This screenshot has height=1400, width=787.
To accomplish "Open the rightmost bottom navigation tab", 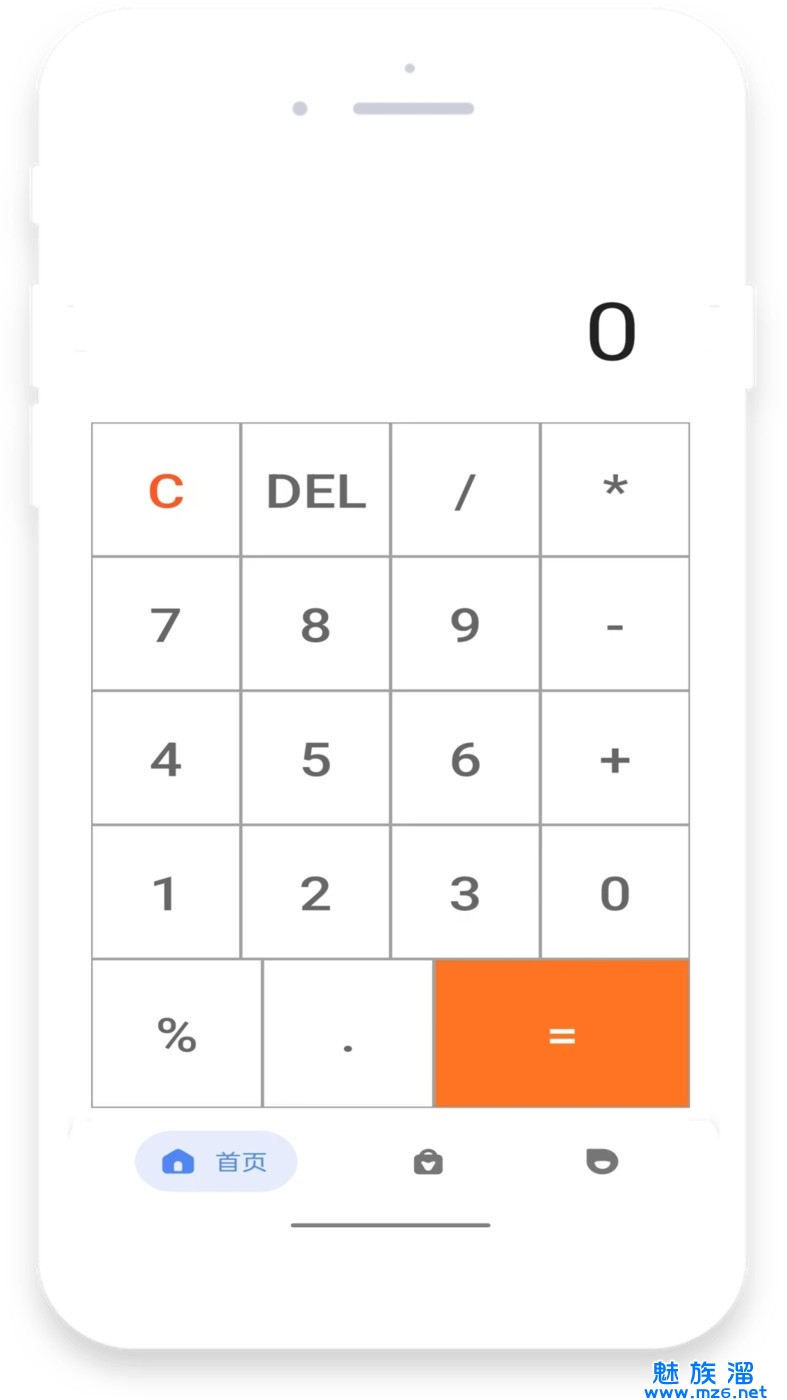I will pos(602,1161).
